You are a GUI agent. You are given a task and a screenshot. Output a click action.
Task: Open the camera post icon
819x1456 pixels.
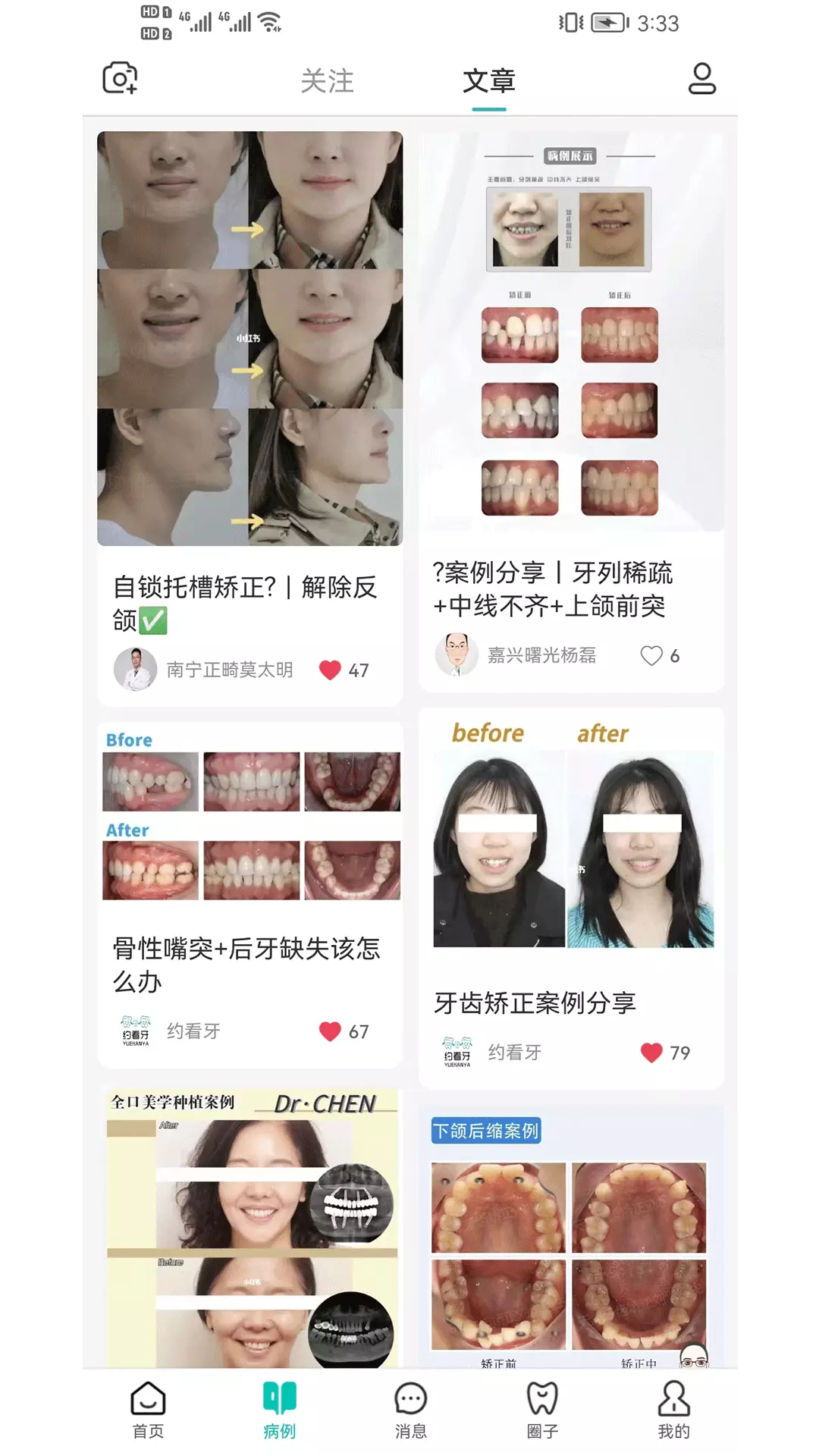click(x=120, y=78)
